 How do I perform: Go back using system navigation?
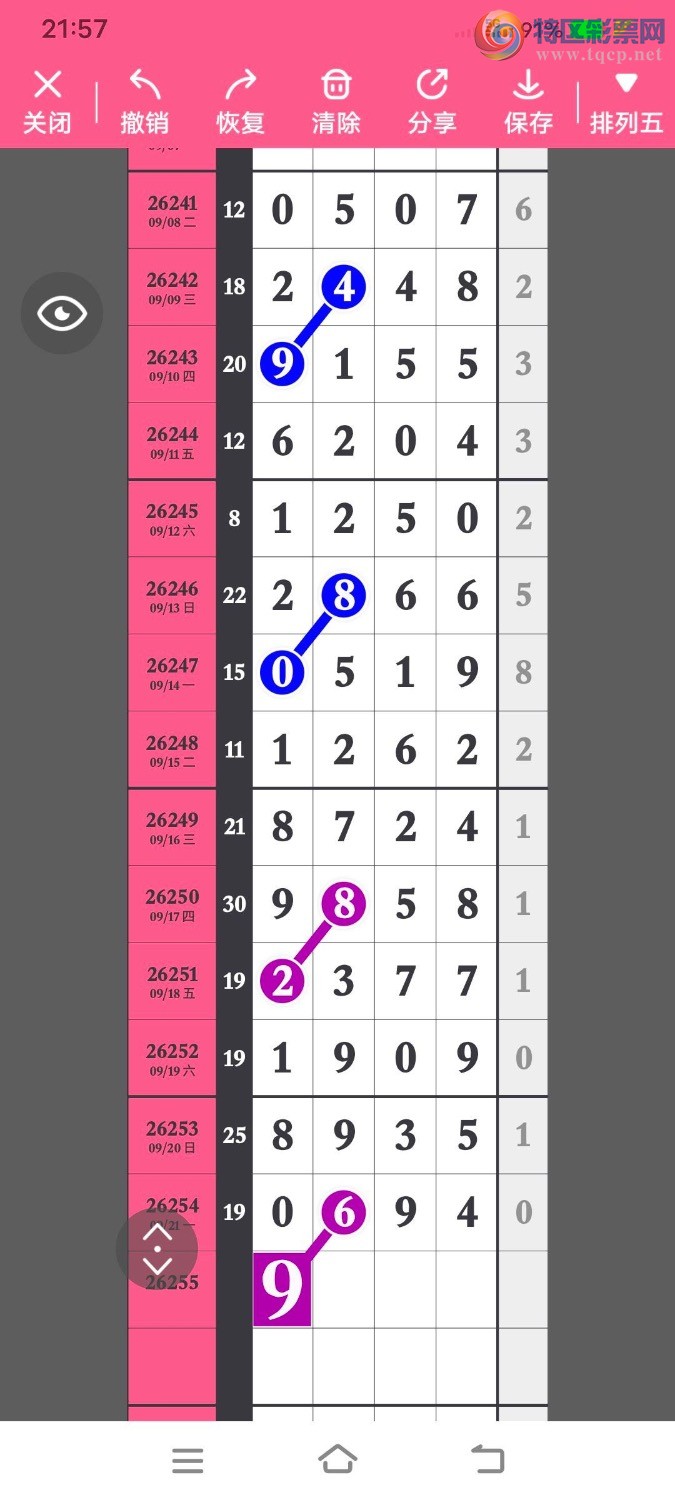488,1460
